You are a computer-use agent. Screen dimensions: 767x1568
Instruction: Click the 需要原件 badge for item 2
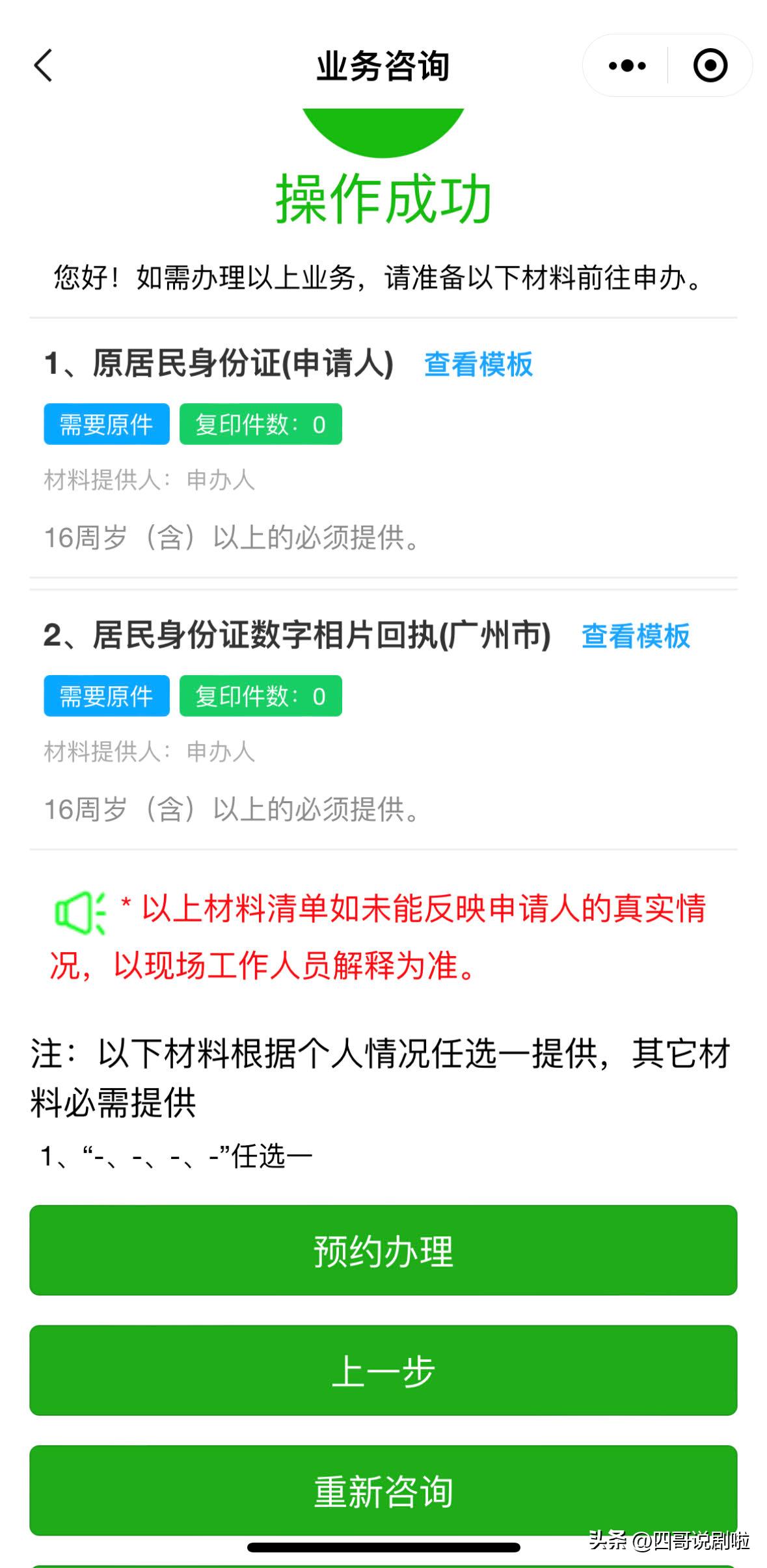[x=105, y=697]
